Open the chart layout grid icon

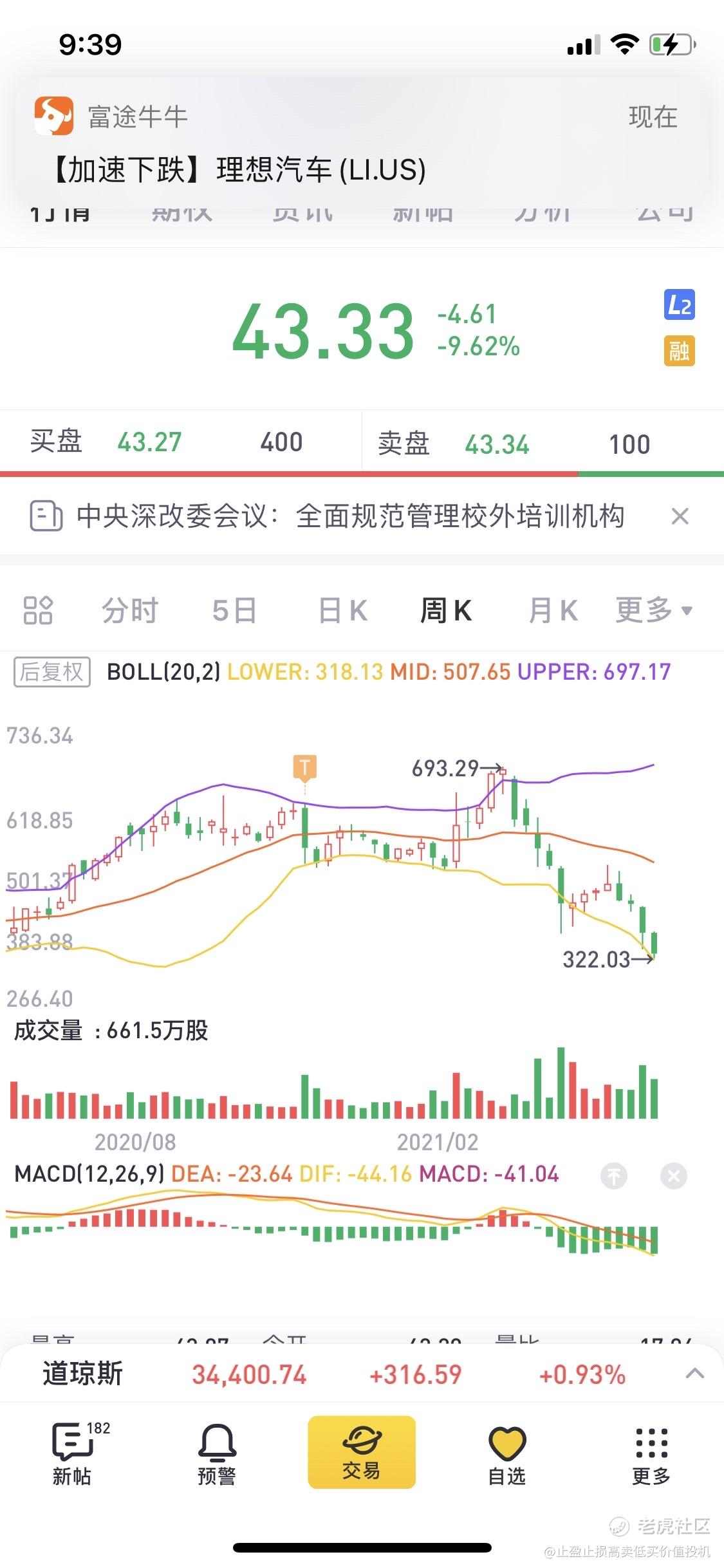[38, 610]
